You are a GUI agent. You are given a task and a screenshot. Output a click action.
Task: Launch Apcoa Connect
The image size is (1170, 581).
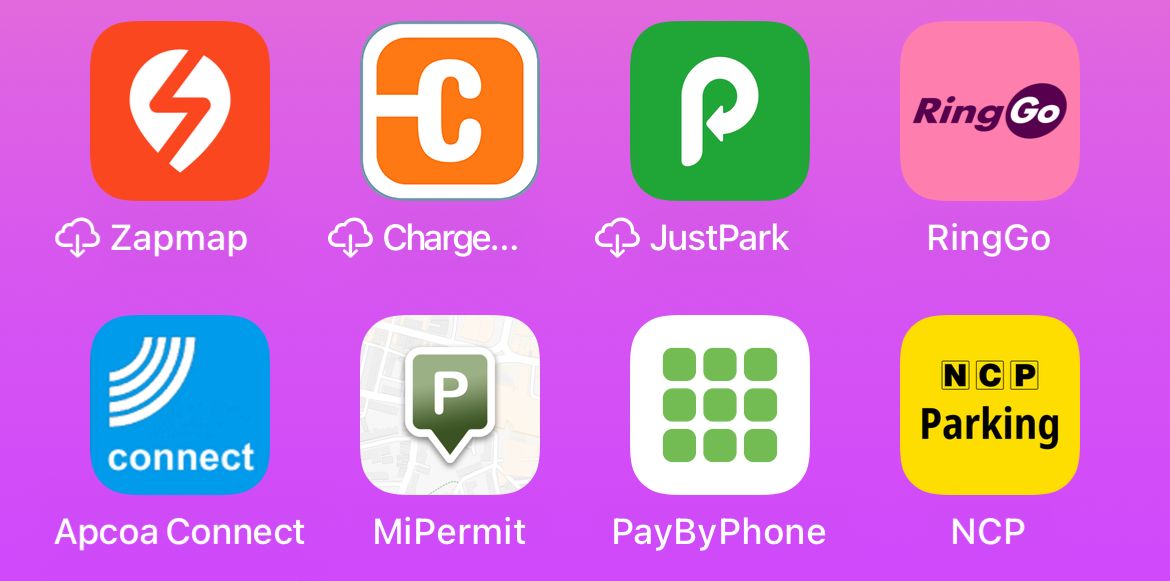(x=180, y=405)
